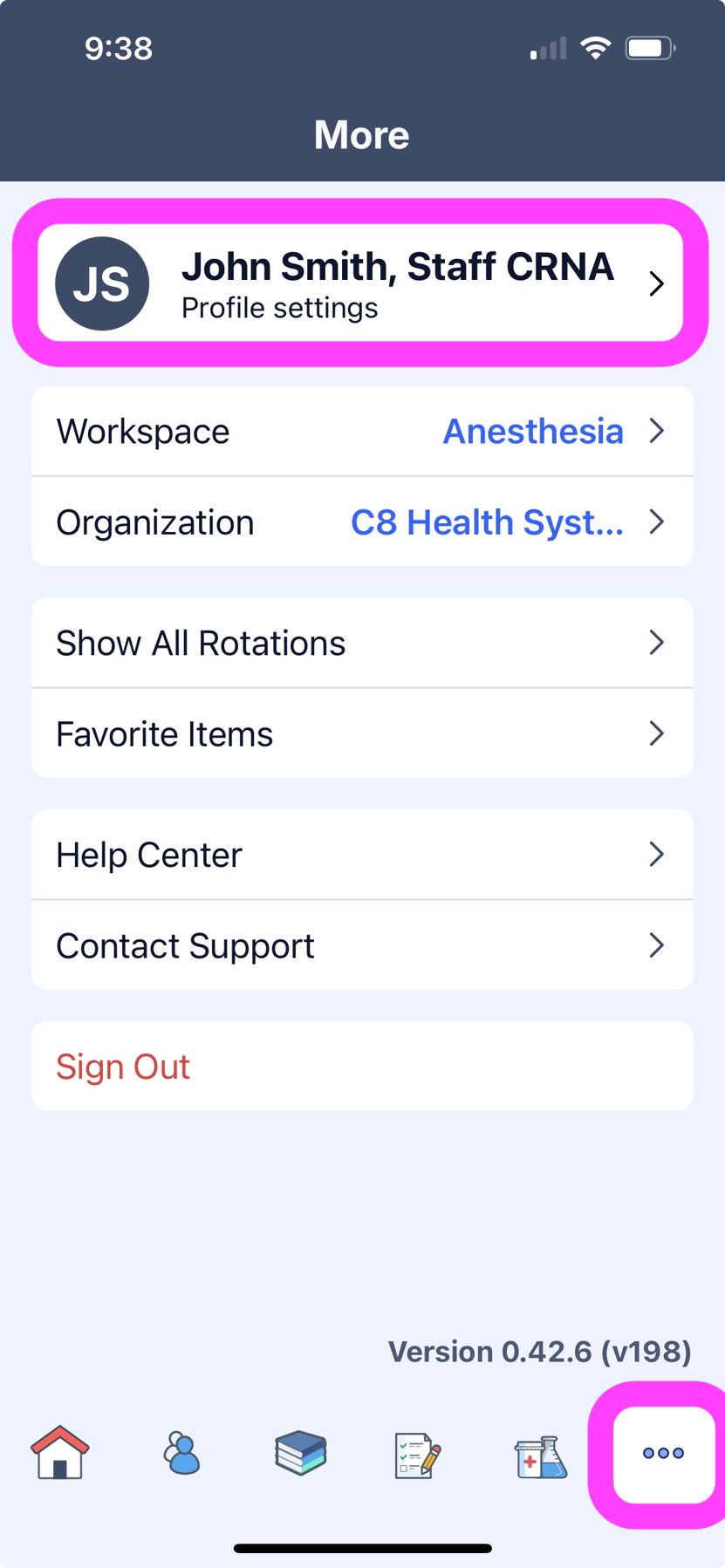Expand the Help Center row chevron

pos(657,855)
